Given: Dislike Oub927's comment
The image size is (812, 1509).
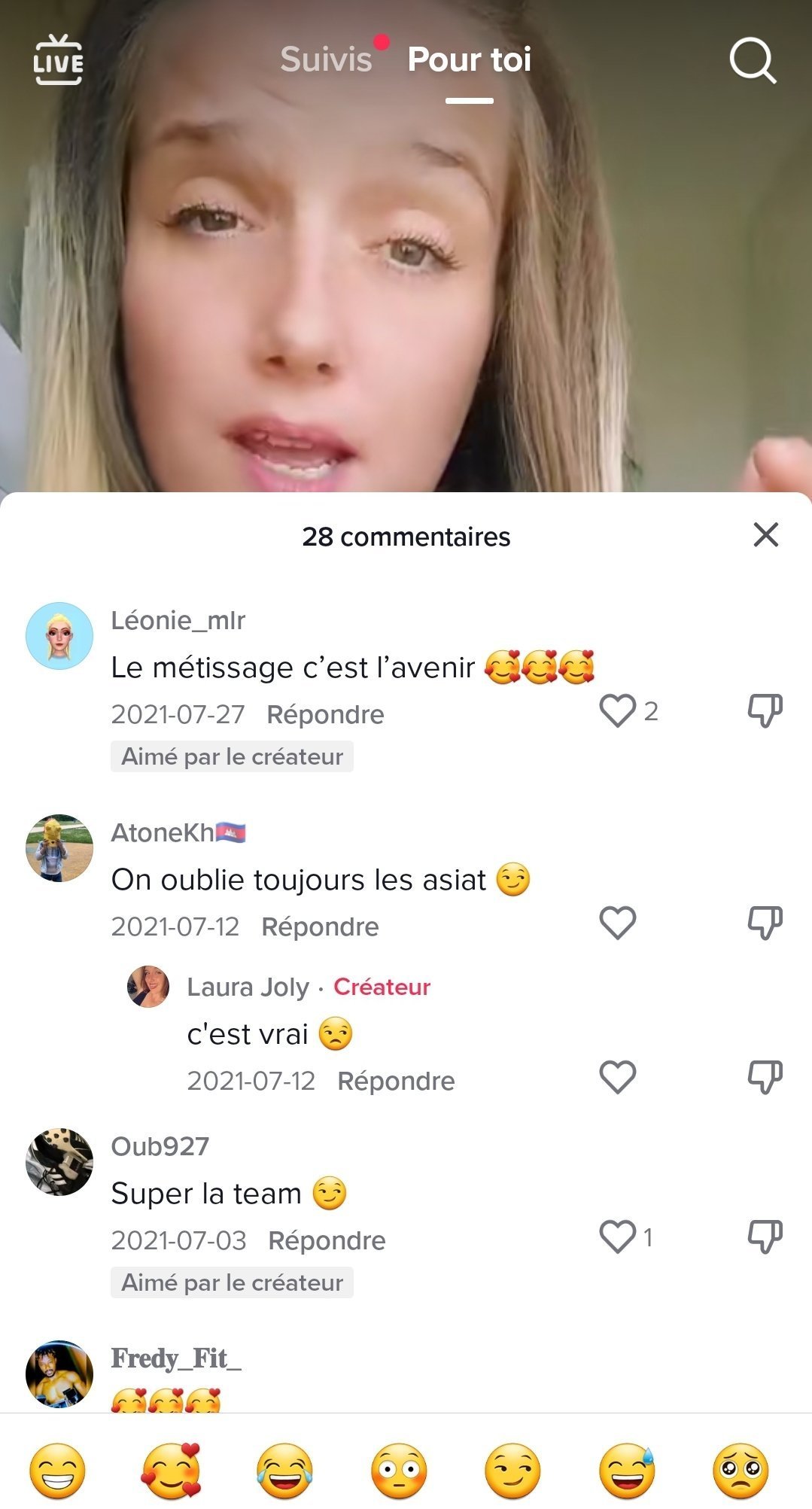Looking at the screenshot, I should (765, 1237).
